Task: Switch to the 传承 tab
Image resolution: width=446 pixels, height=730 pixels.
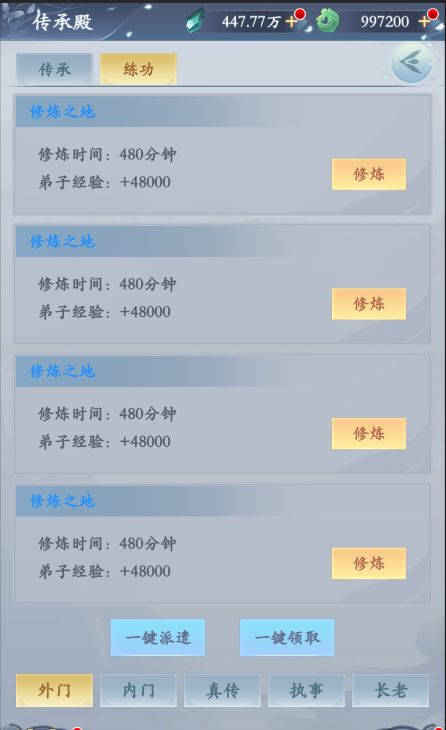Action: coord(54,69)
